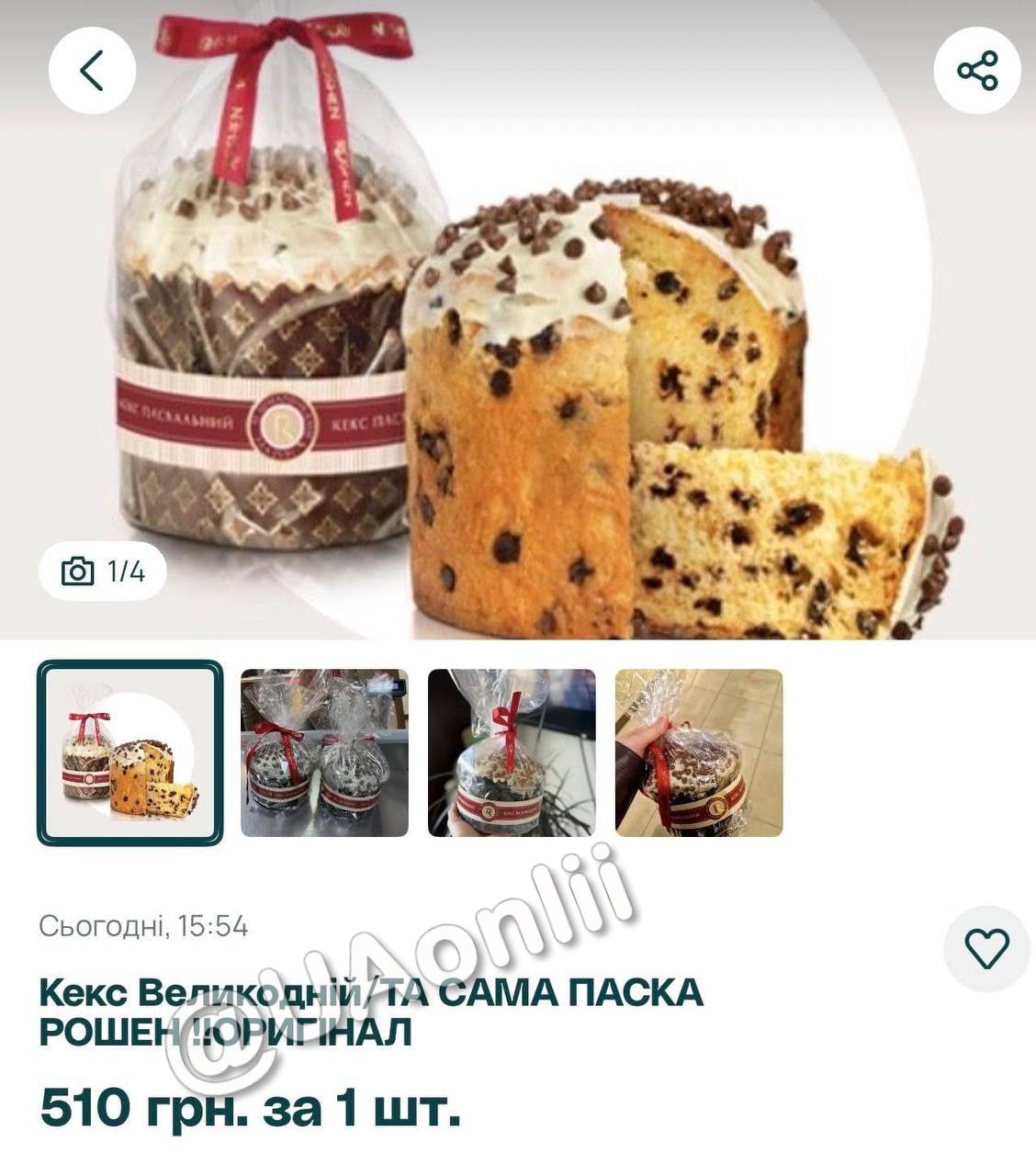
Task: Share this Easter cake listing
Action: tap(977, 71)
